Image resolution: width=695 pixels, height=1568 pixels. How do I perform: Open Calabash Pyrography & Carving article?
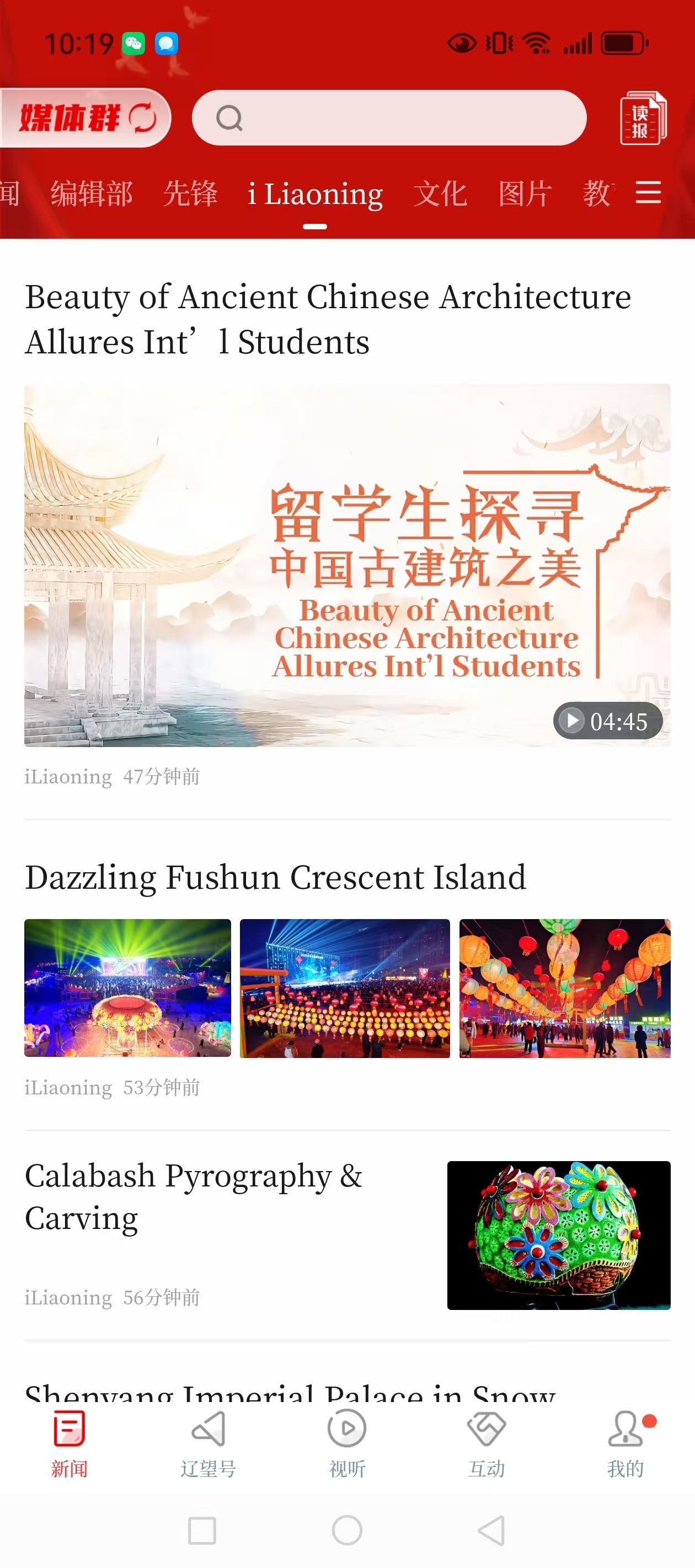(x=194, y=1196)
